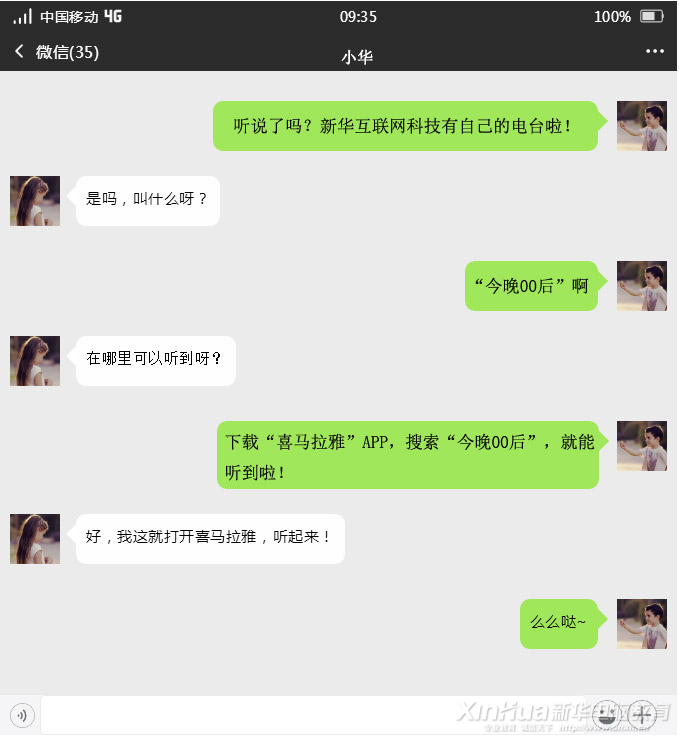The height and width of the screenshot is (740, 679).
Task: Go back to the 微信 chat list
Action: point(55,52)
